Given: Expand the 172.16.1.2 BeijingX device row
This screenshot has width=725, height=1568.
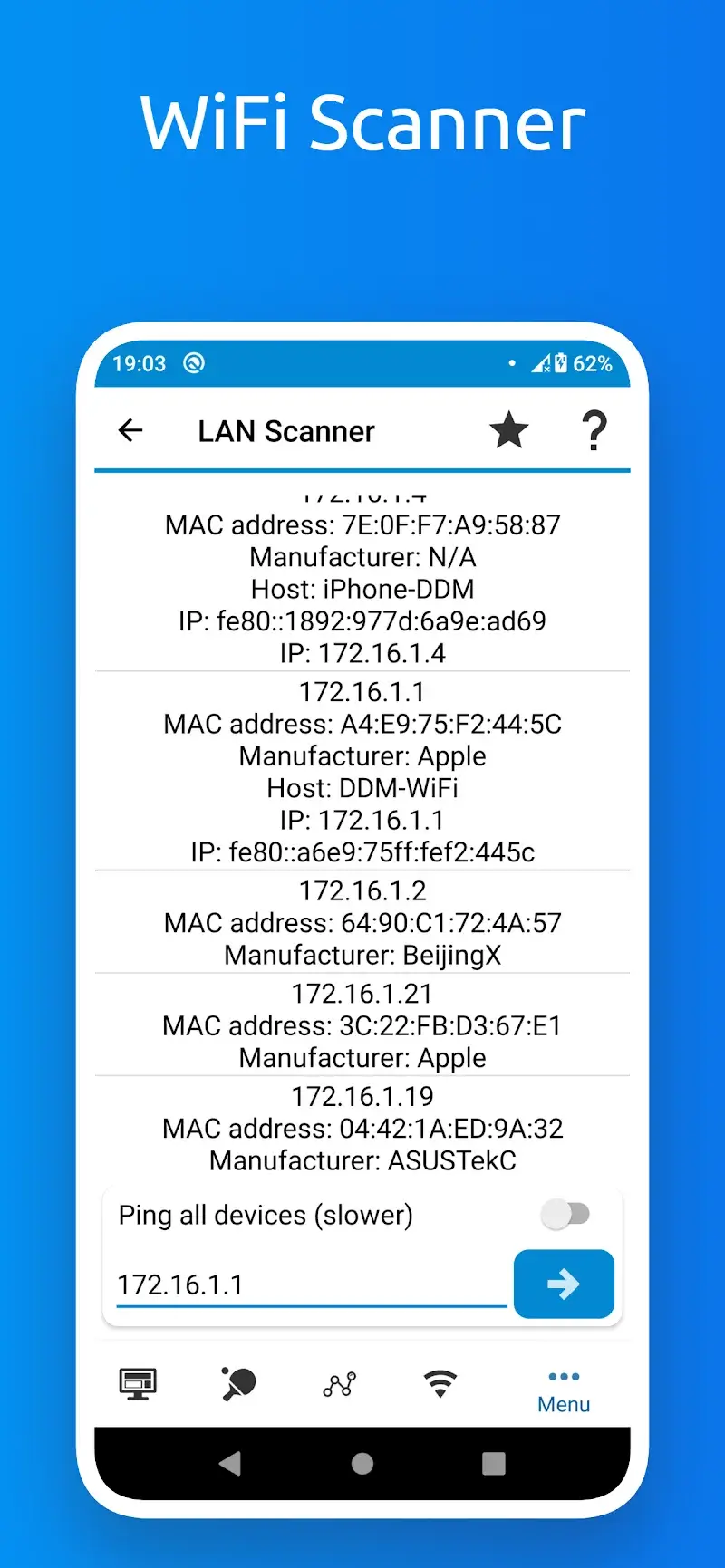Looking at the screenshot, I should tap(362, 922).
